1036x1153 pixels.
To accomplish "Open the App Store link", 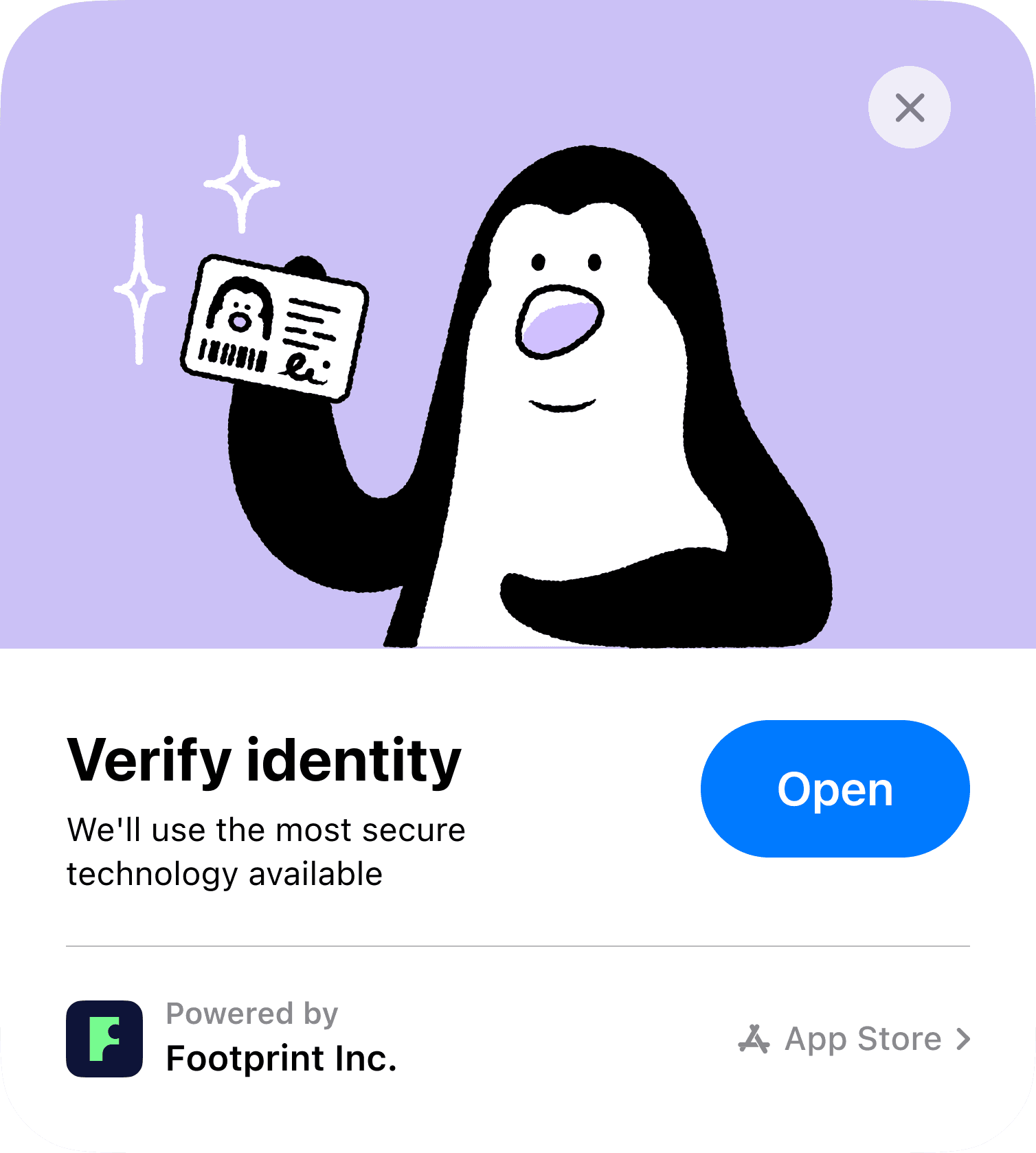I will pyautogui.click(x=855, y=1039).
